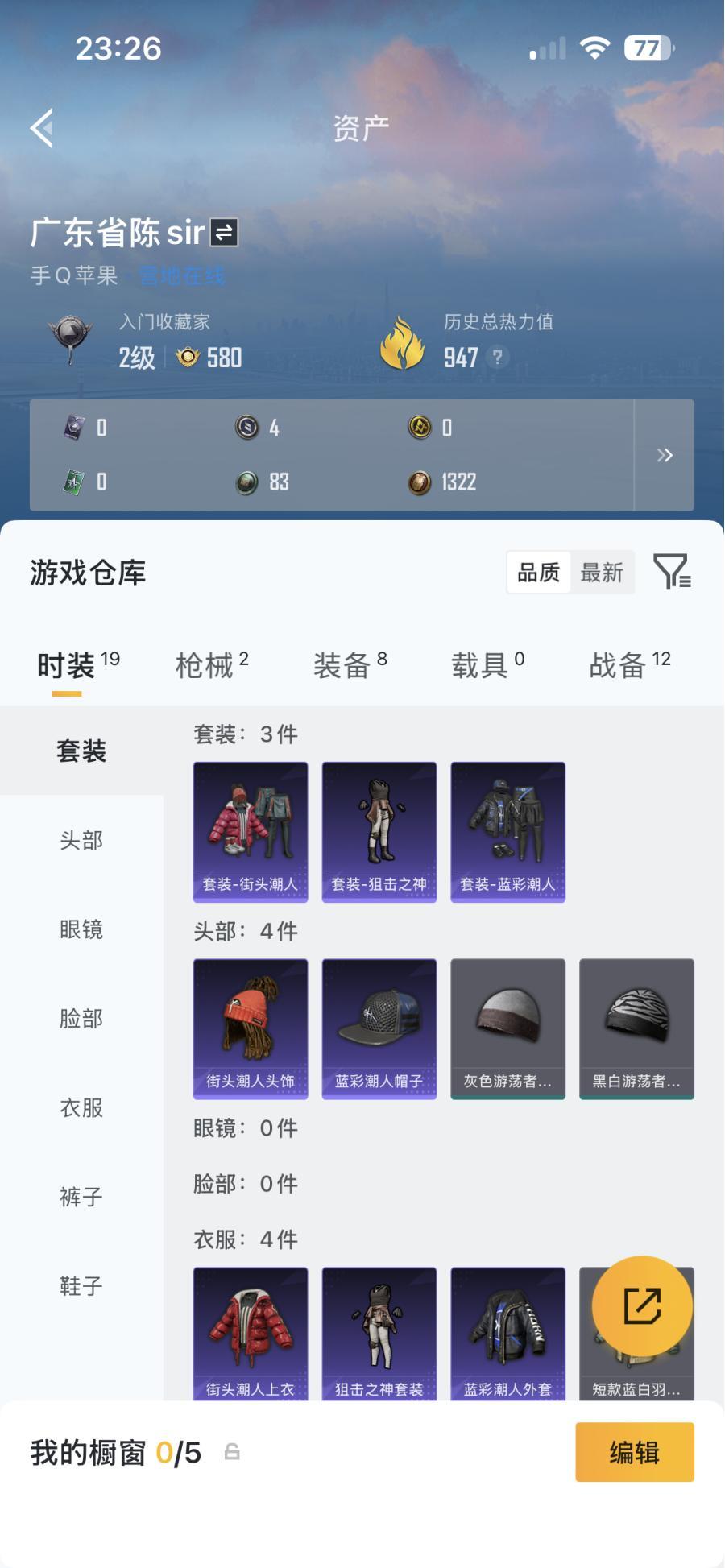725x1568 pixels.
Task: Tap the gold coin icon showing 1322
Action: coord(420,482)
